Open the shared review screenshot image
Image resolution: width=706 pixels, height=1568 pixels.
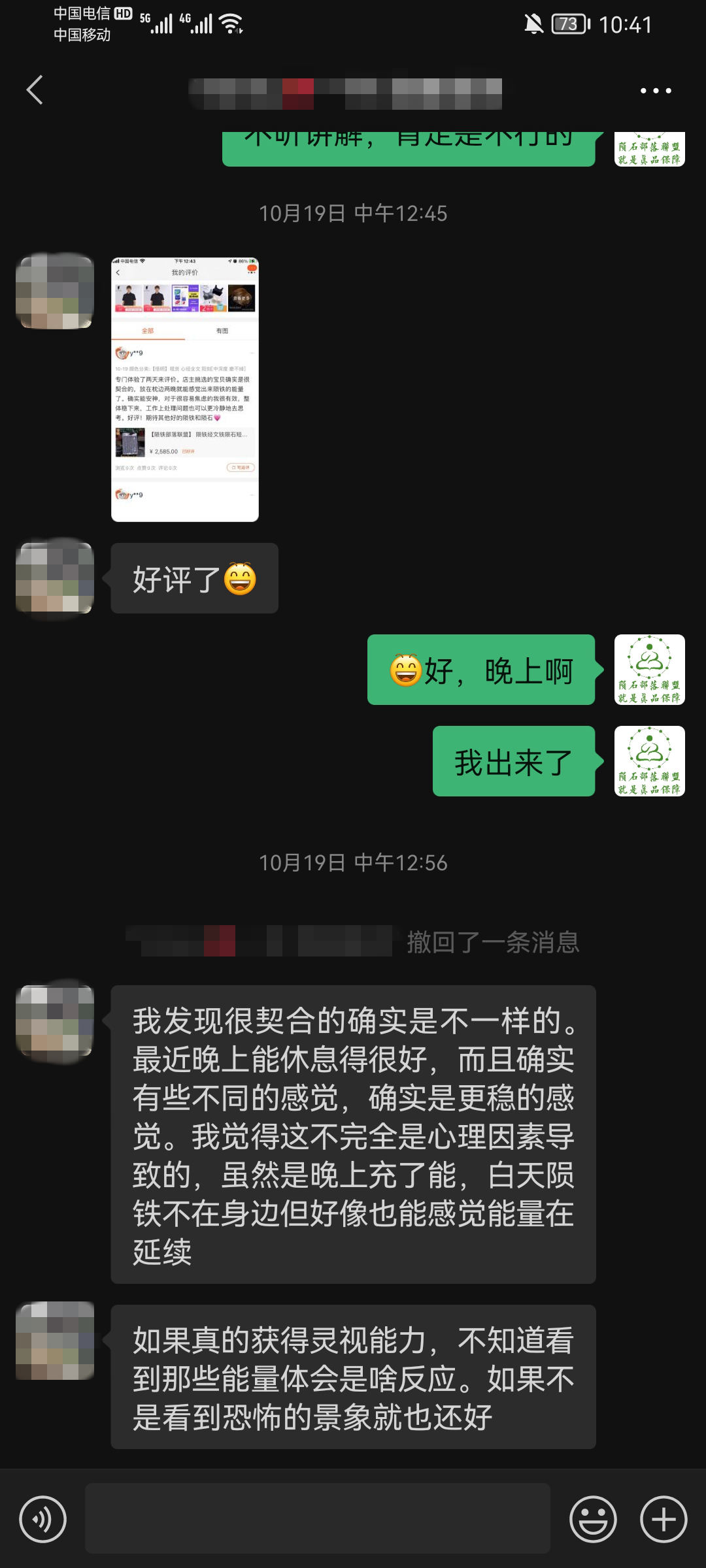[x=185, y=389]
